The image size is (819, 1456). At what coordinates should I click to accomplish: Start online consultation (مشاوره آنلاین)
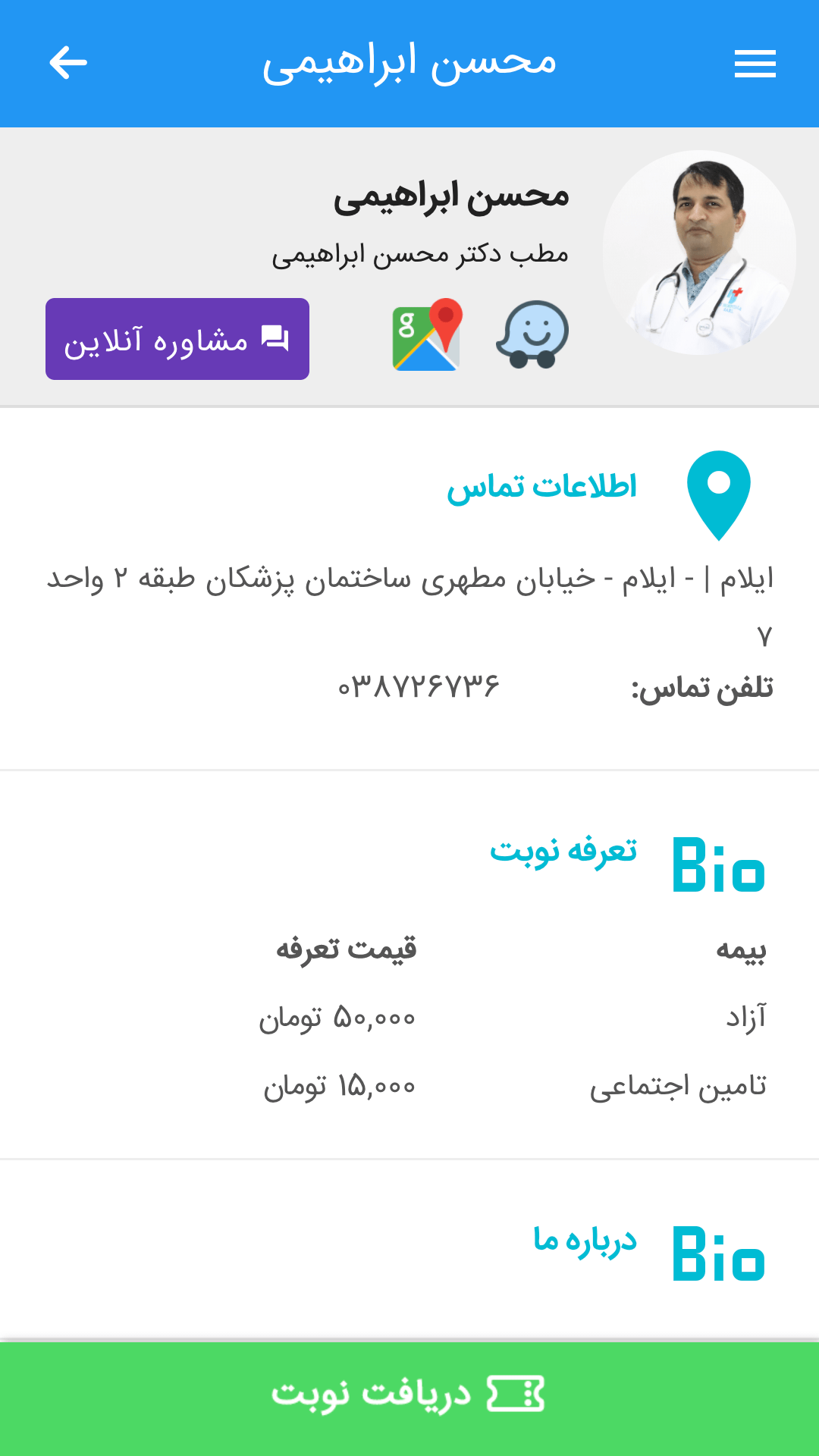(x=177, y=339)
